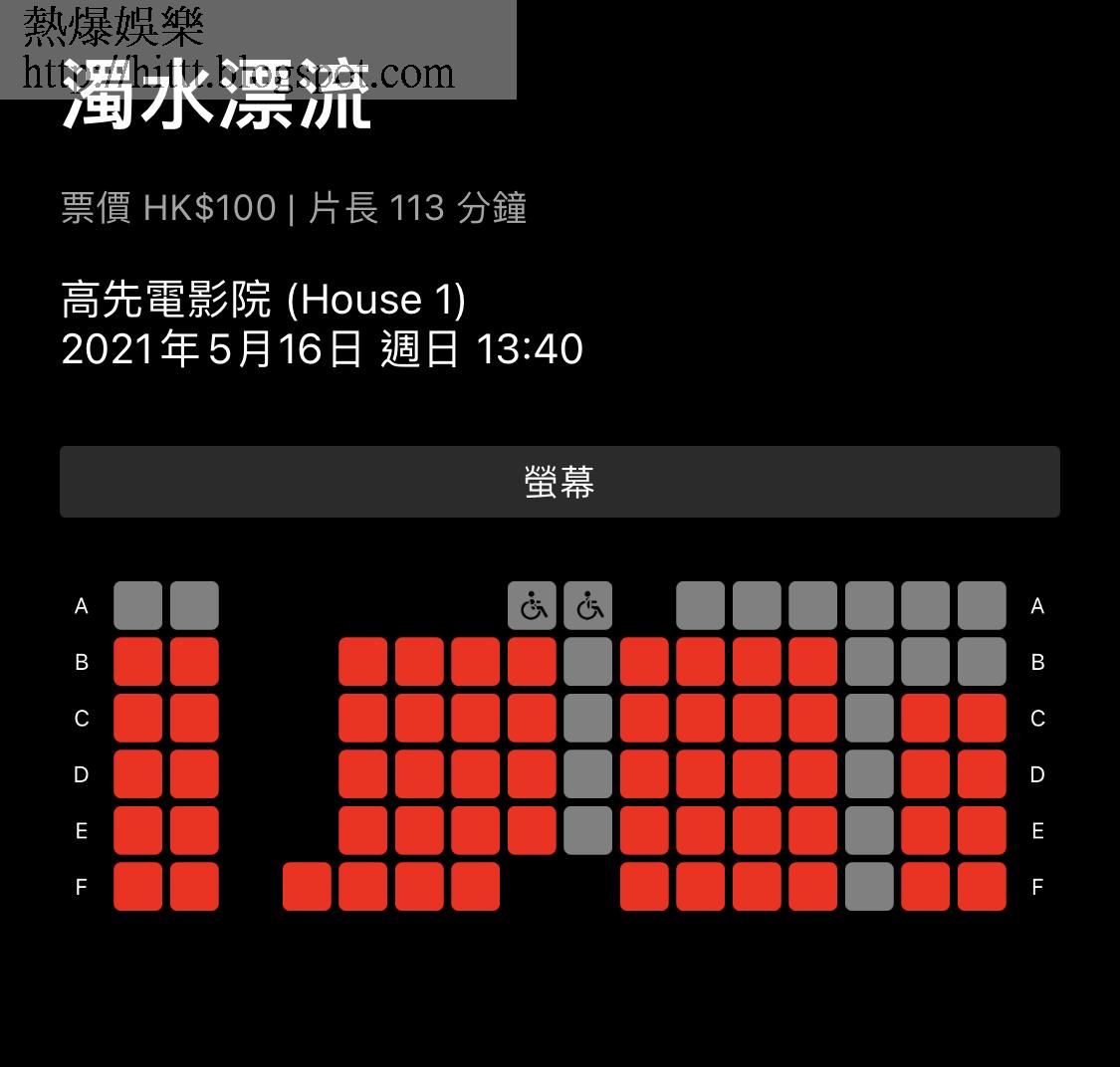Pick the second grey seat in row E
Screen dimensions: 1120x1067
click(x=869, y=831)
